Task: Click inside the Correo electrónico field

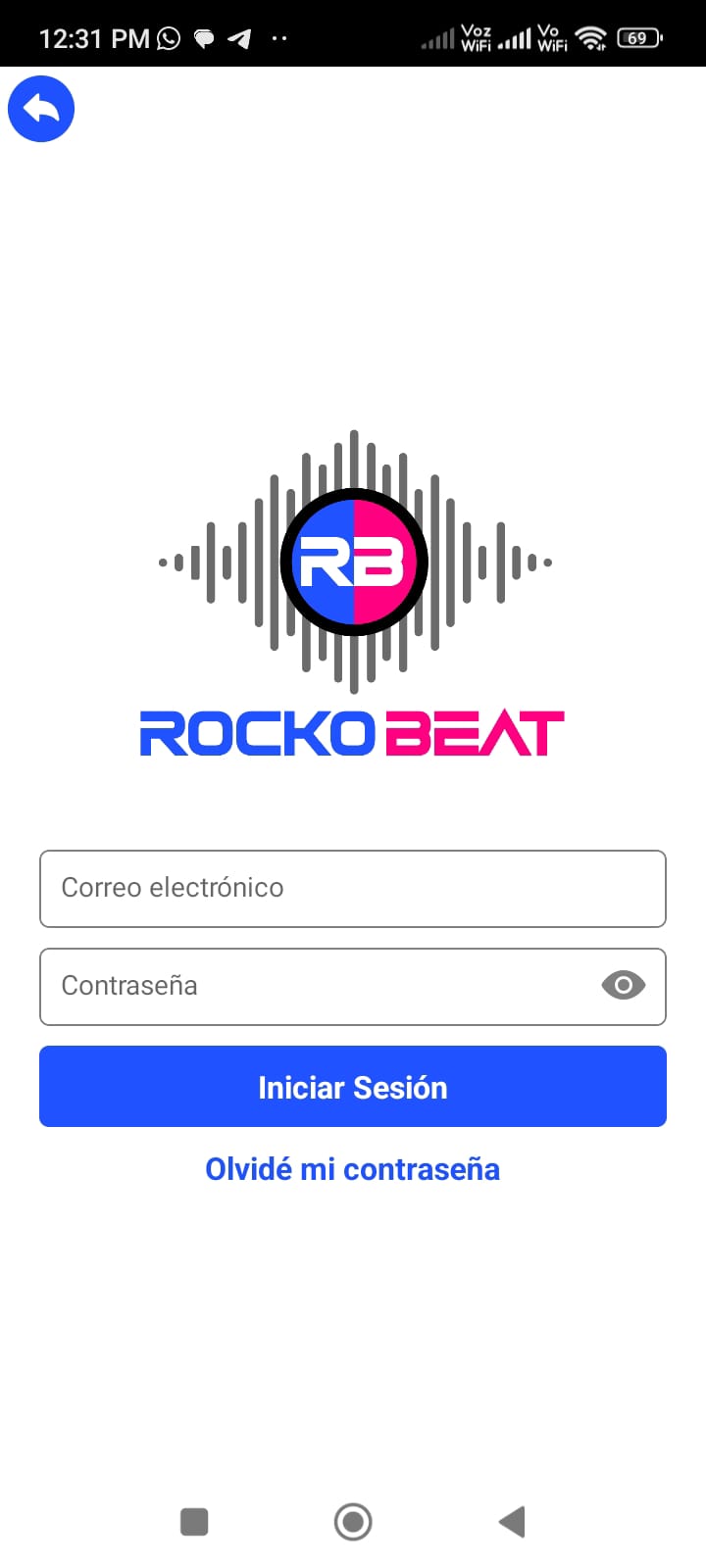Action: [352, 888]
